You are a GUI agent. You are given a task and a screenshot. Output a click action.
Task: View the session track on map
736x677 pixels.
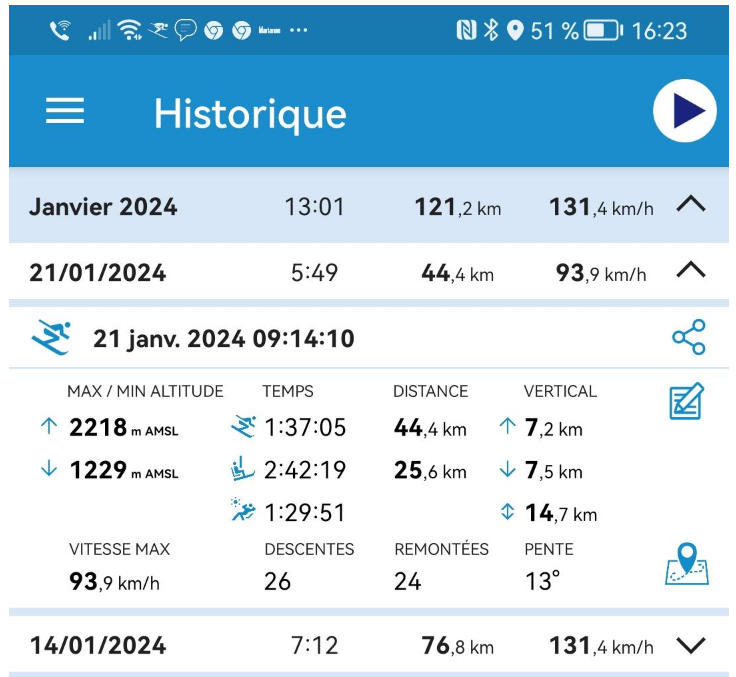(687, 566)
